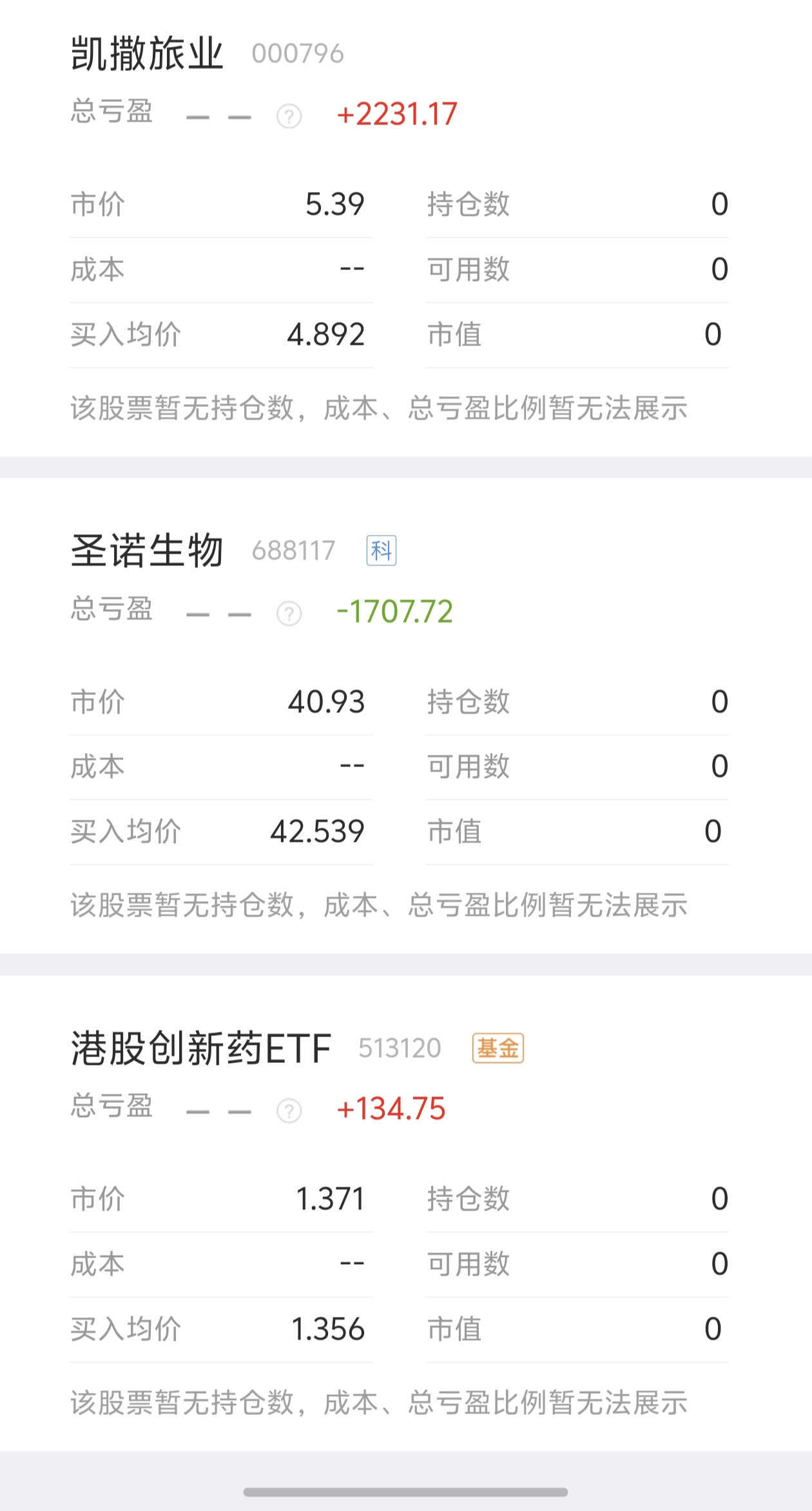The height and width of the screenshot is (1511, 812).
Task: Open the 圣诺生物 stock card
Action: point(406,716)
